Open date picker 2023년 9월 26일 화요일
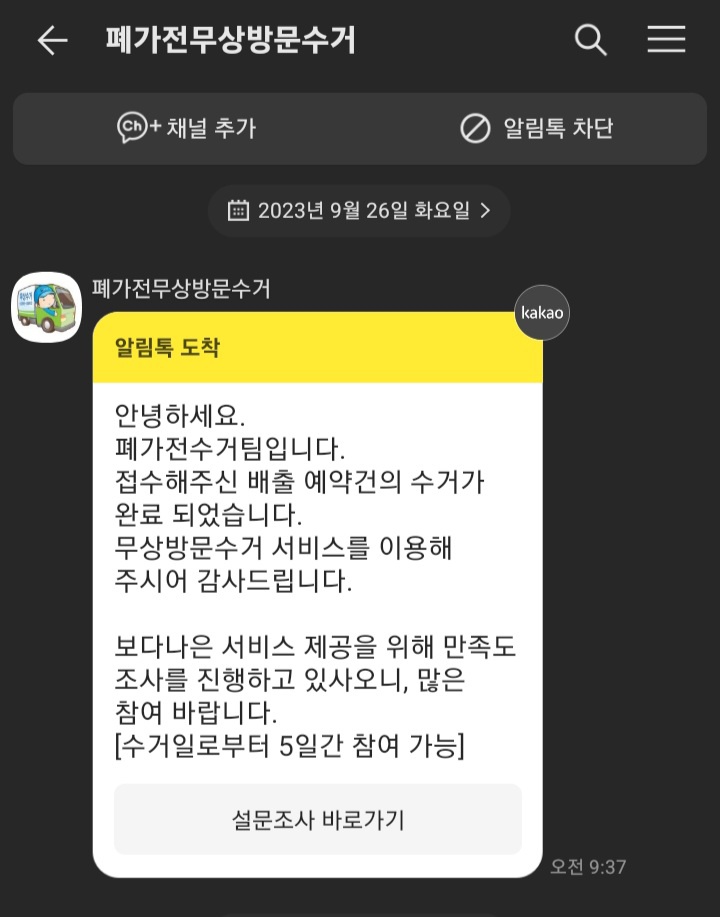This screenshot has width=720, height=917. click(x=359, y=210)
